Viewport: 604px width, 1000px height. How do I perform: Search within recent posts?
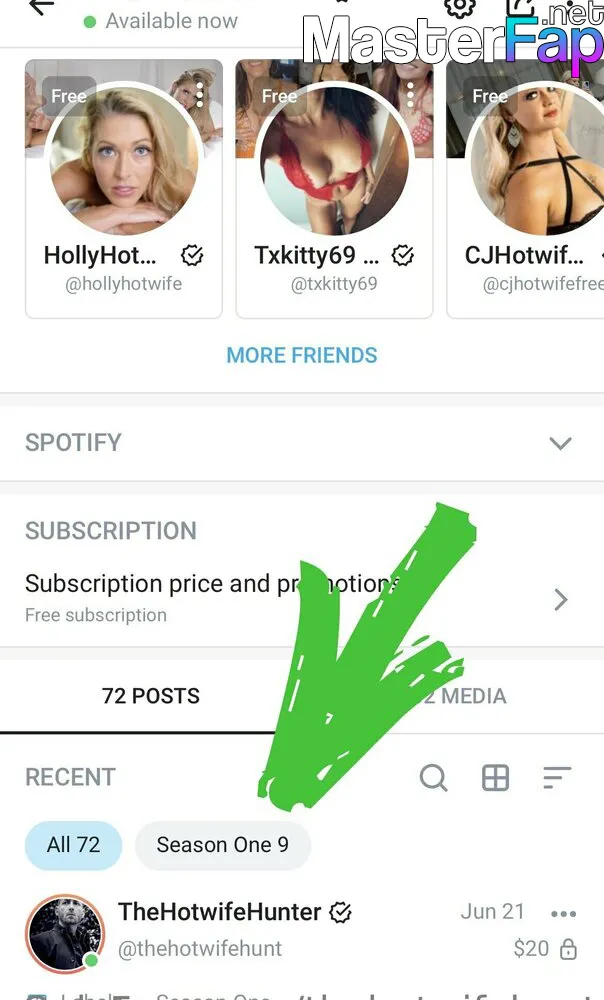point(433,777)
